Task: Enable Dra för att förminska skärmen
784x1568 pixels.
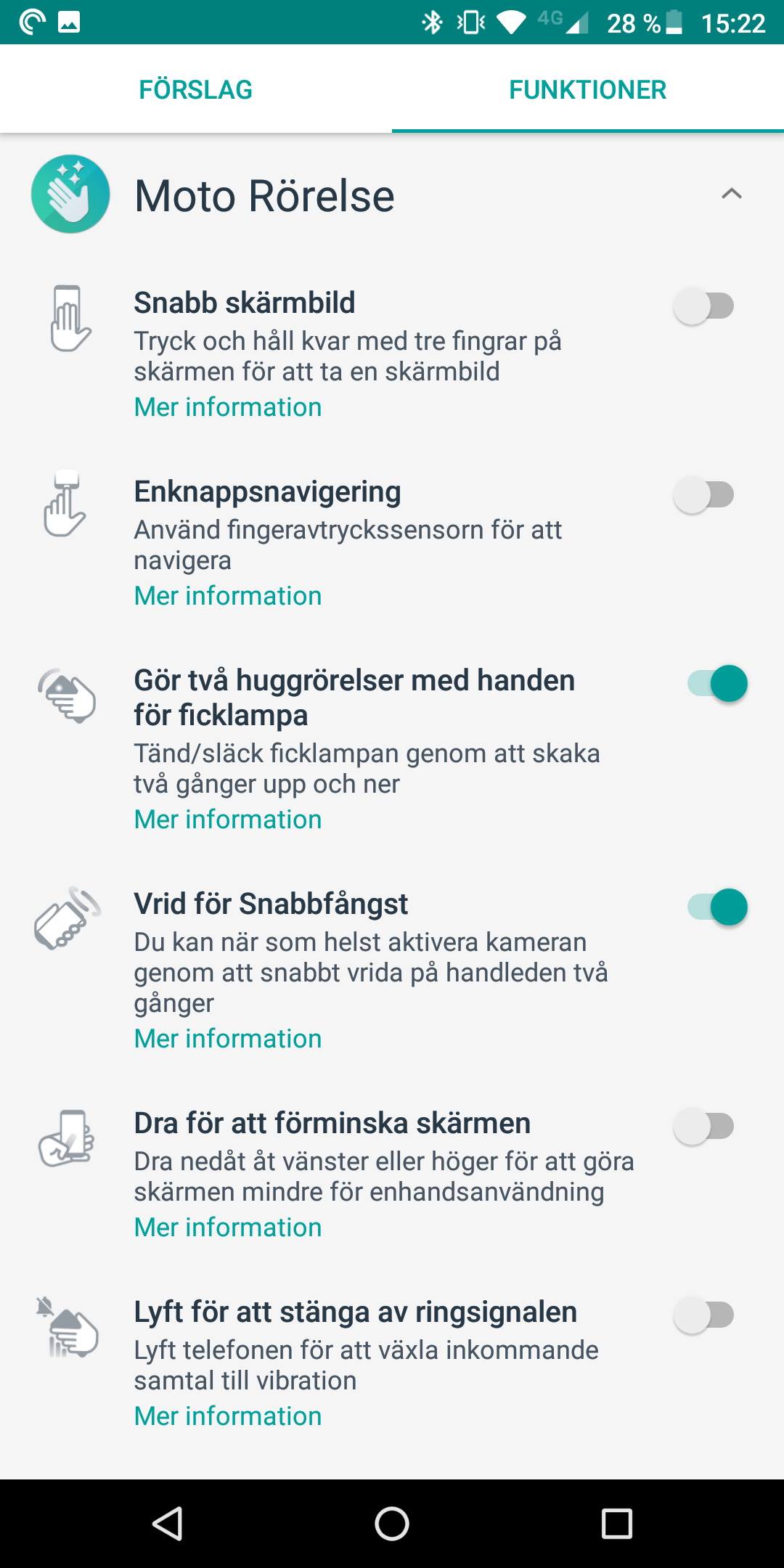Action: click(704, 1127)
